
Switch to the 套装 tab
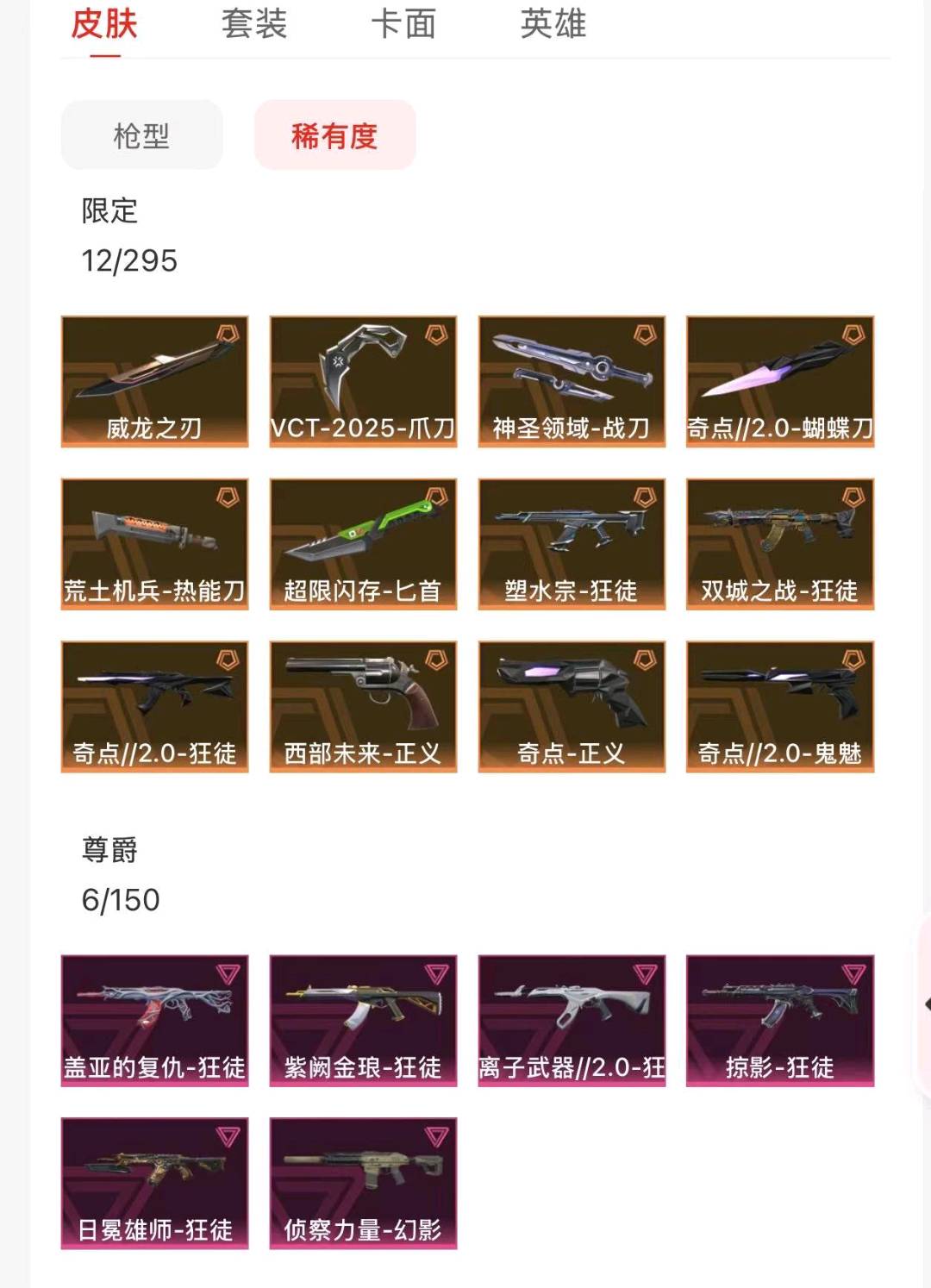[x=253, y=25]
